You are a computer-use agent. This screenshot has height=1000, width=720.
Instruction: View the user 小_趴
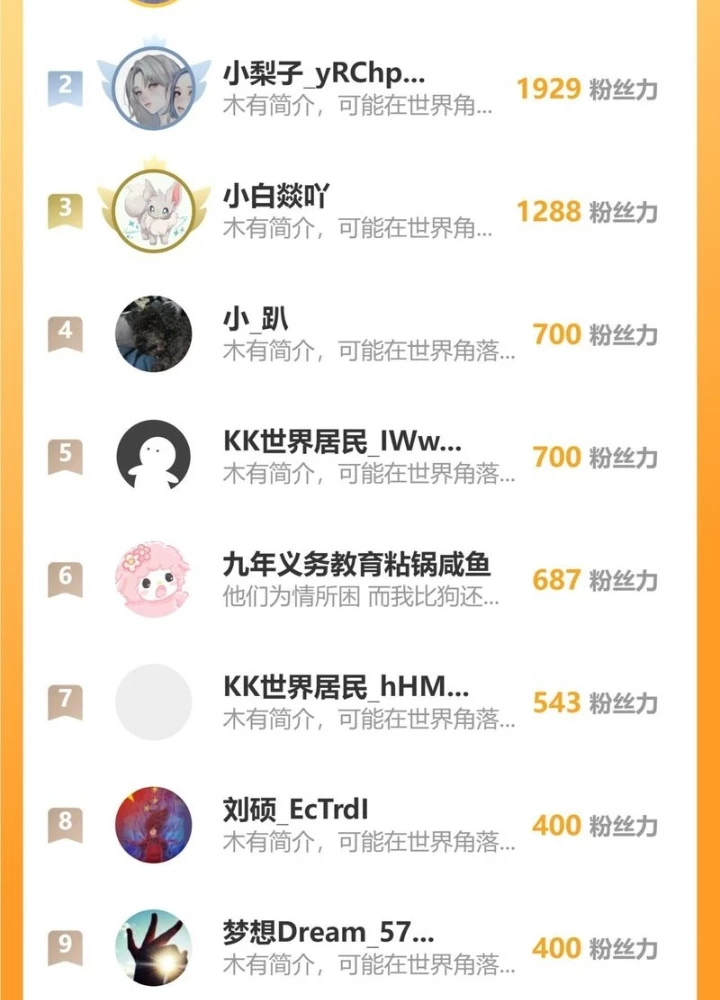pyautogui.click(x=257, y=334)
